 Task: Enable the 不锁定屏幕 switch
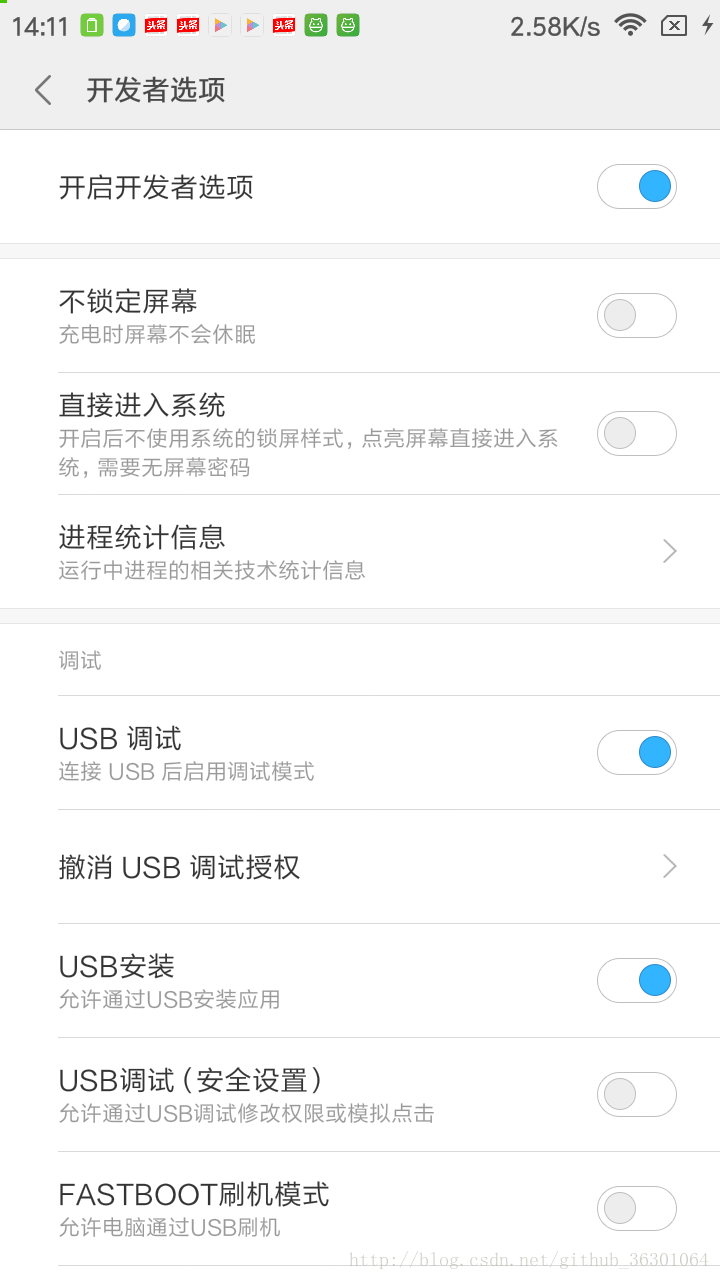pyautogui.click(x=637, y=315)
